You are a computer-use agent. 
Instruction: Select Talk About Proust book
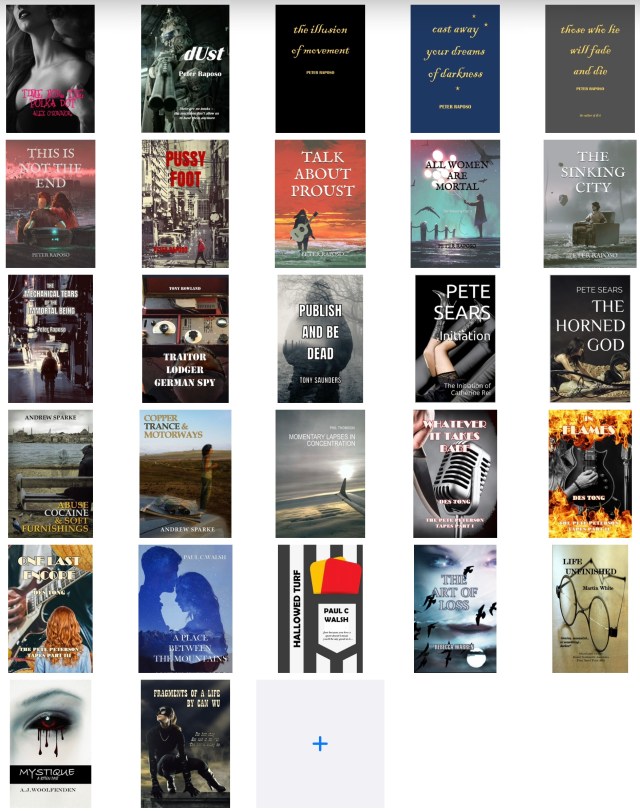[320, 204]
